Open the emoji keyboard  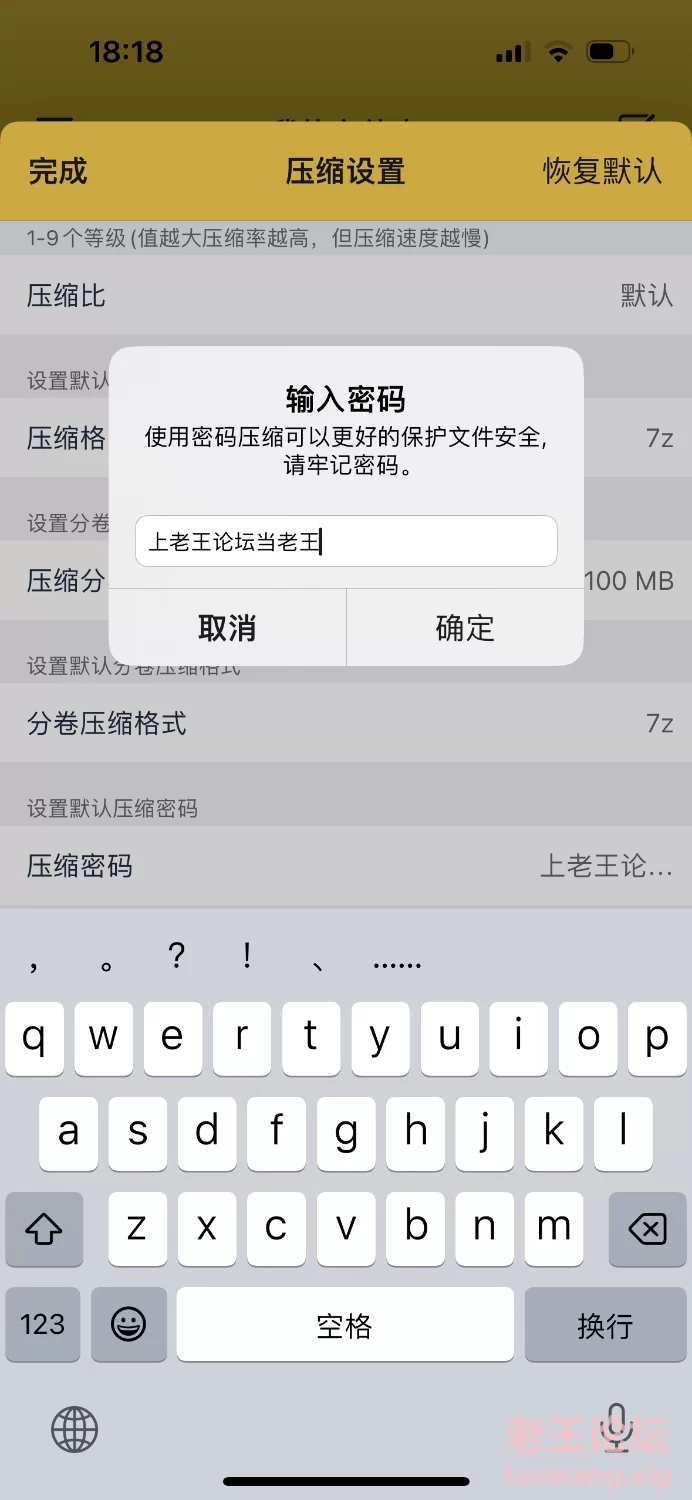[x=128, y=1324]
